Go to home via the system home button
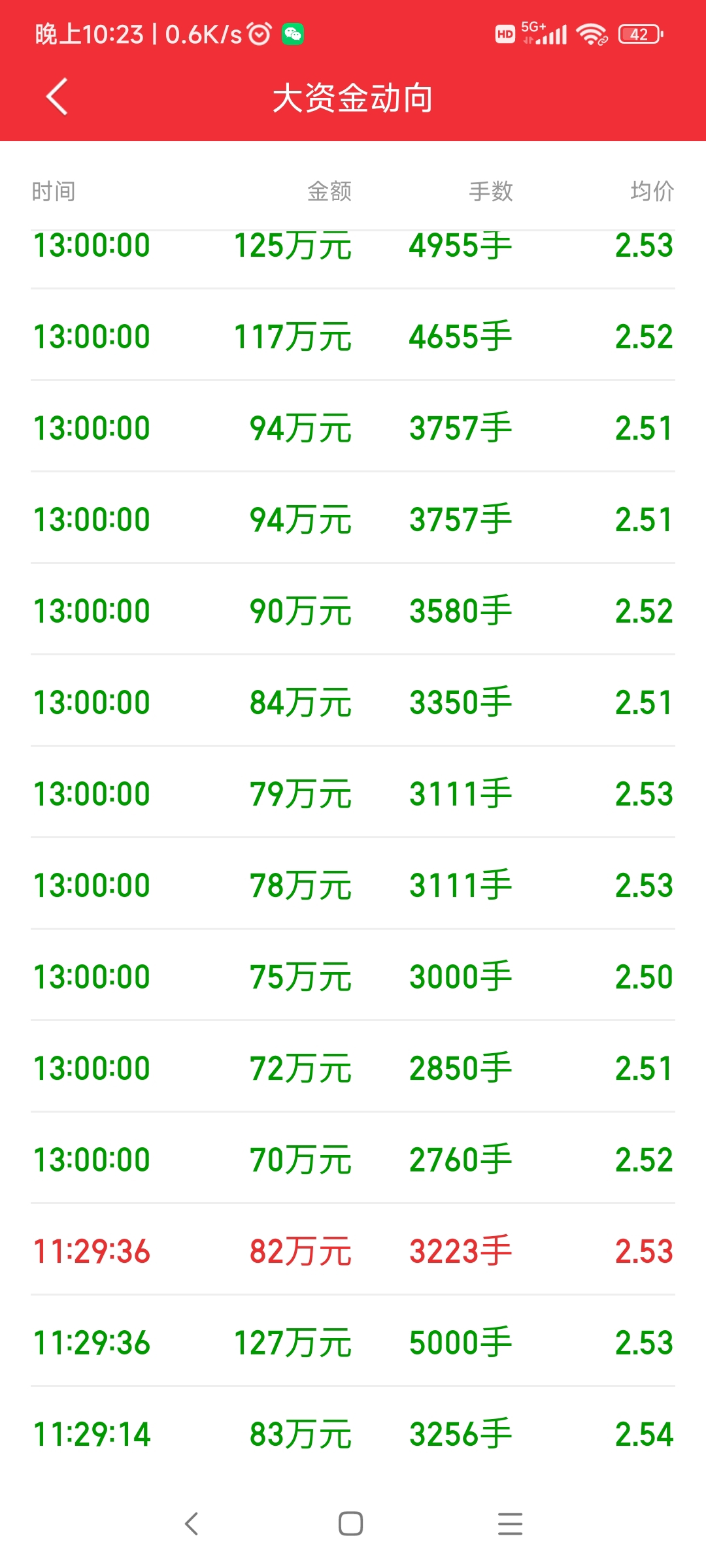Viewport: 706px width, 1568px height. pyautogui.click(x=351, y=1524)
